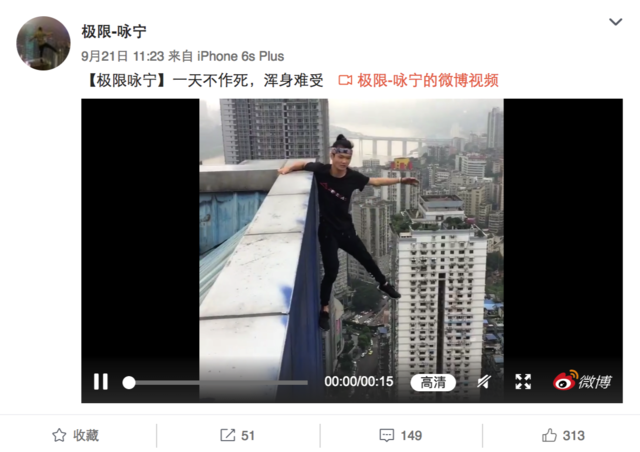
Task: Open 极限-咏宁's profile avatar
Action: (43, 43)
